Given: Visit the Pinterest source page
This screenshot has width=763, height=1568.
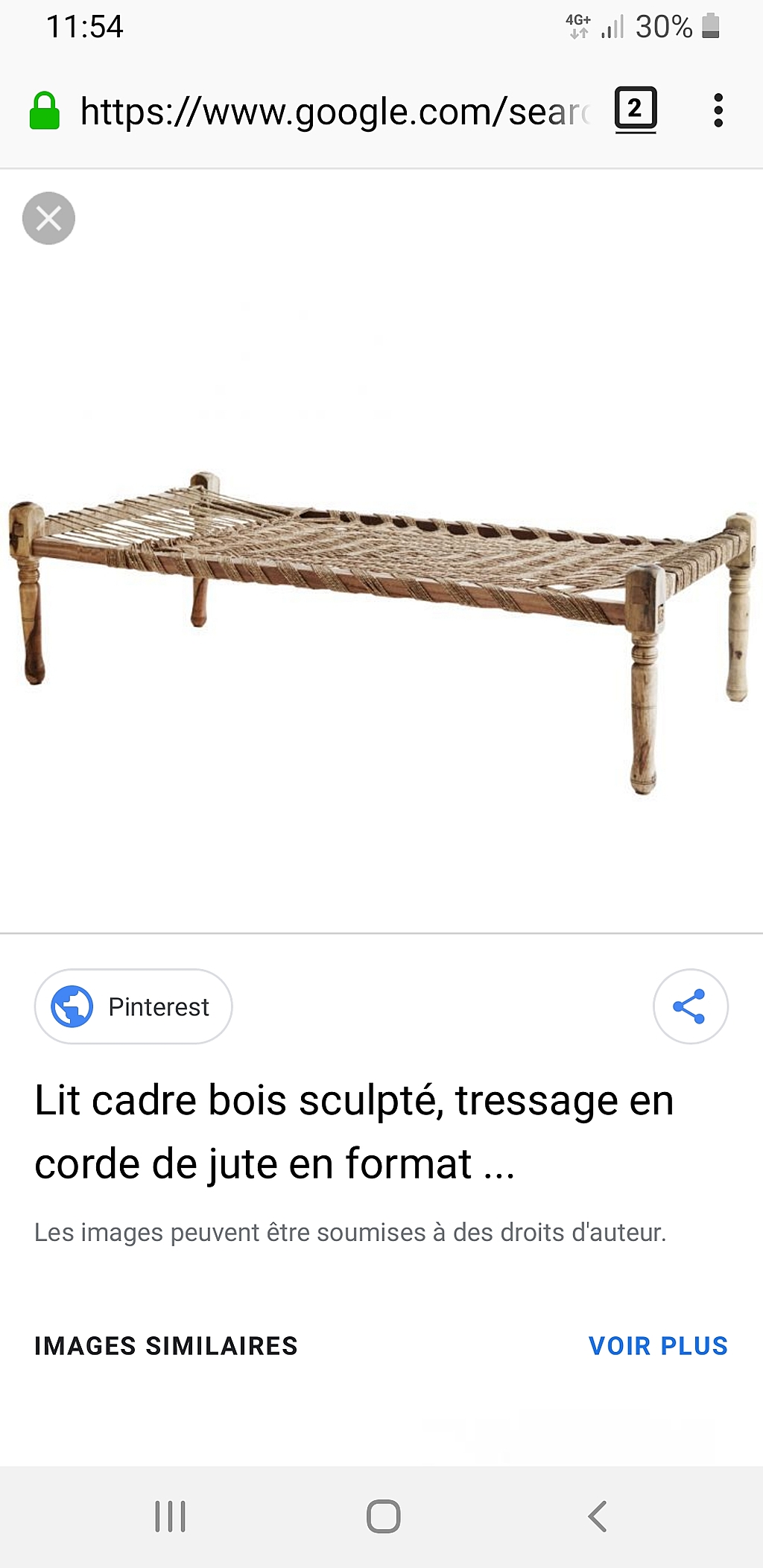Looking at the screenshot, I should (133, 1006).
